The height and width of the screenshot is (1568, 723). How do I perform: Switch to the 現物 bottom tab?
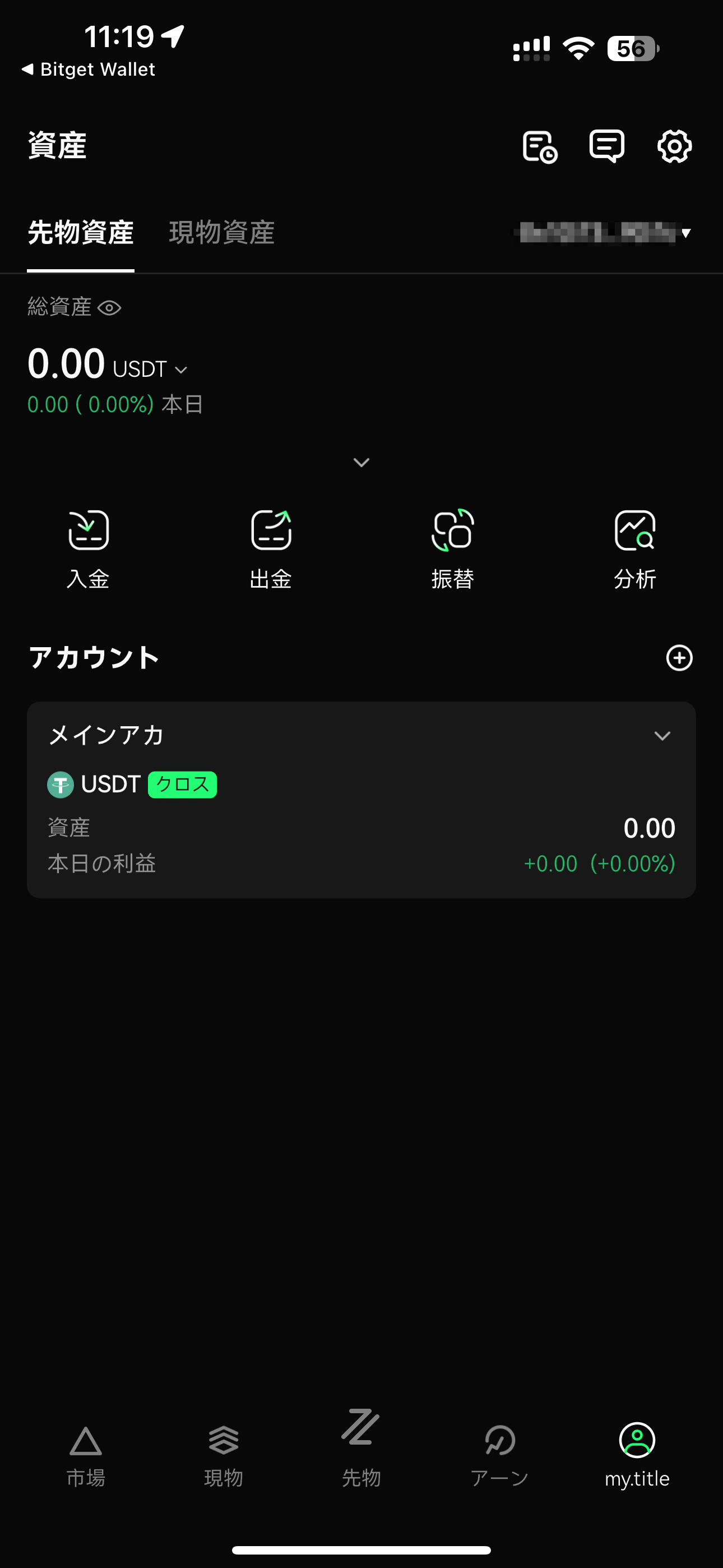224,1456
